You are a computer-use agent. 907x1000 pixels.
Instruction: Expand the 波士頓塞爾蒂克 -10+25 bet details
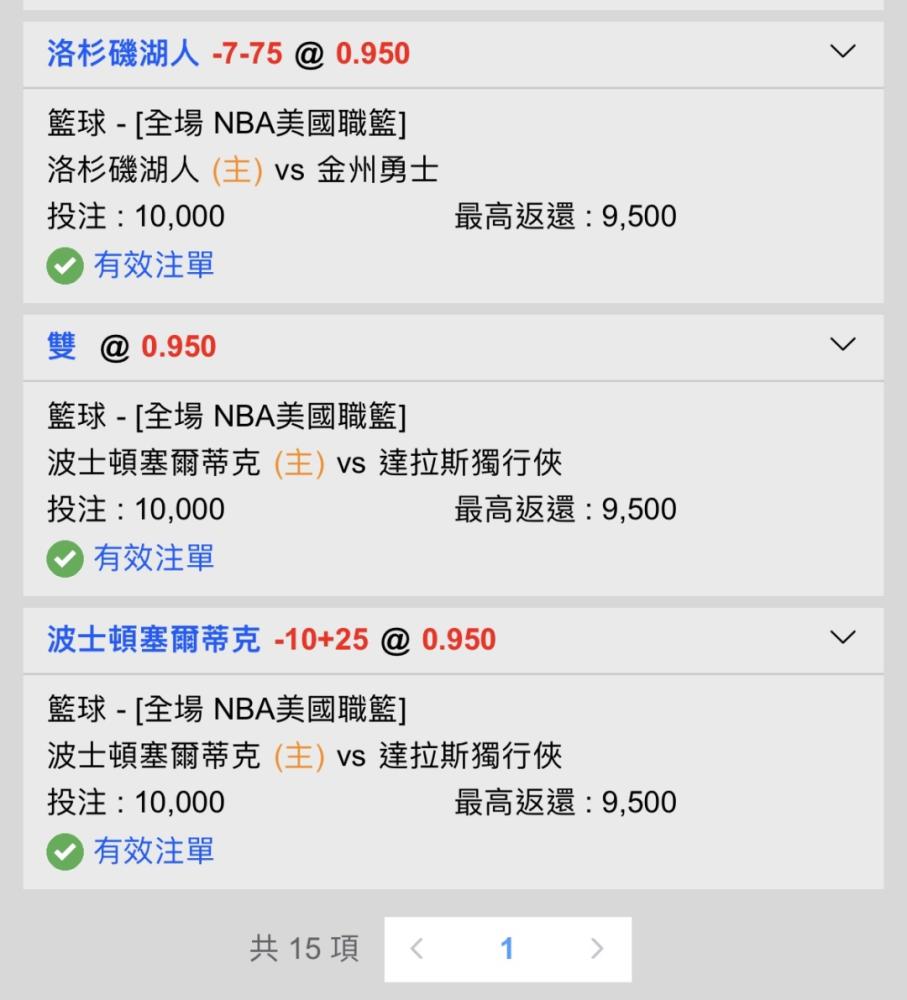(x=842, y=637)
